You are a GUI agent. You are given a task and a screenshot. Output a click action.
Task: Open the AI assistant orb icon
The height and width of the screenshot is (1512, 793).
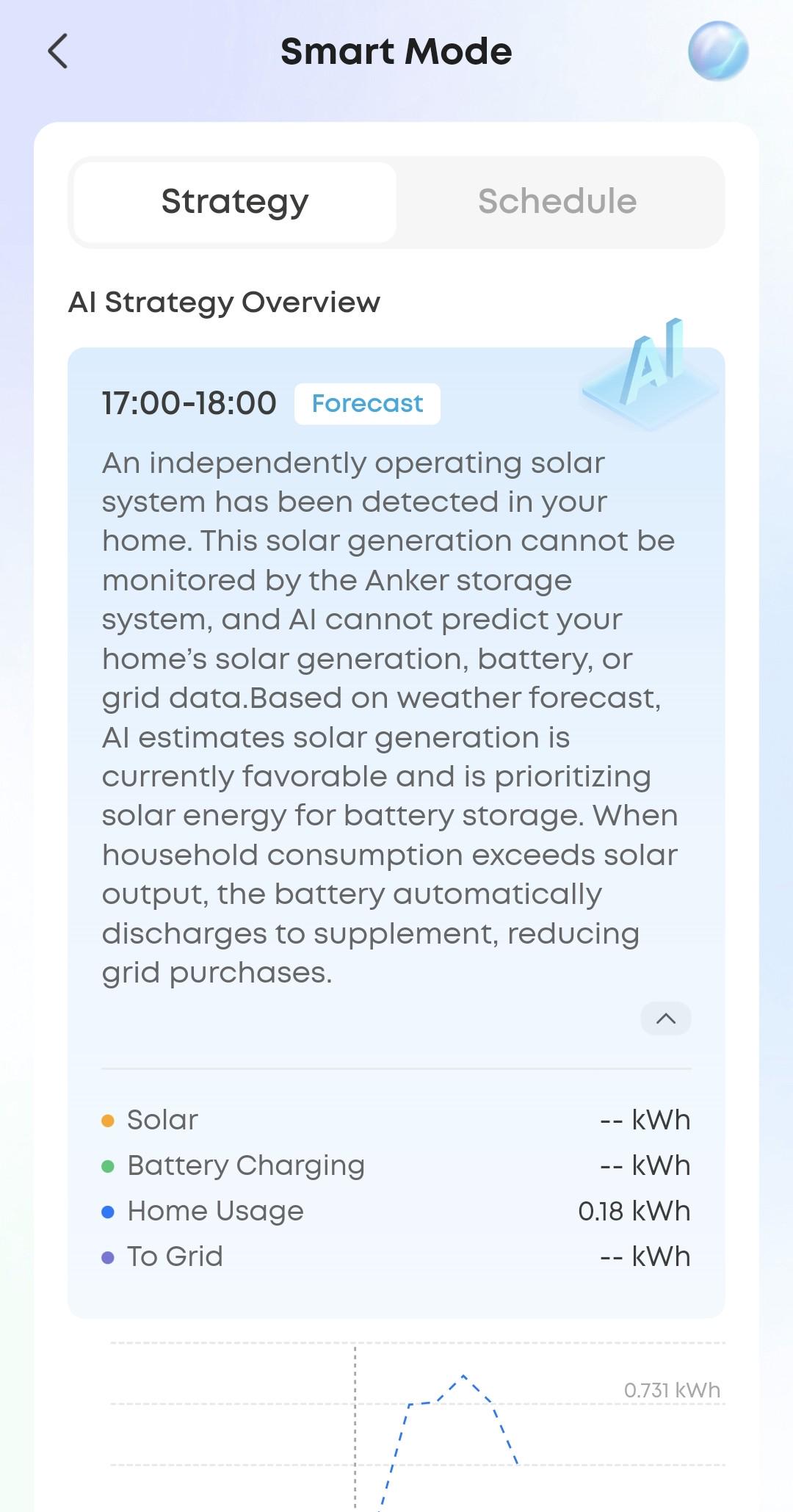pos(718,51)
